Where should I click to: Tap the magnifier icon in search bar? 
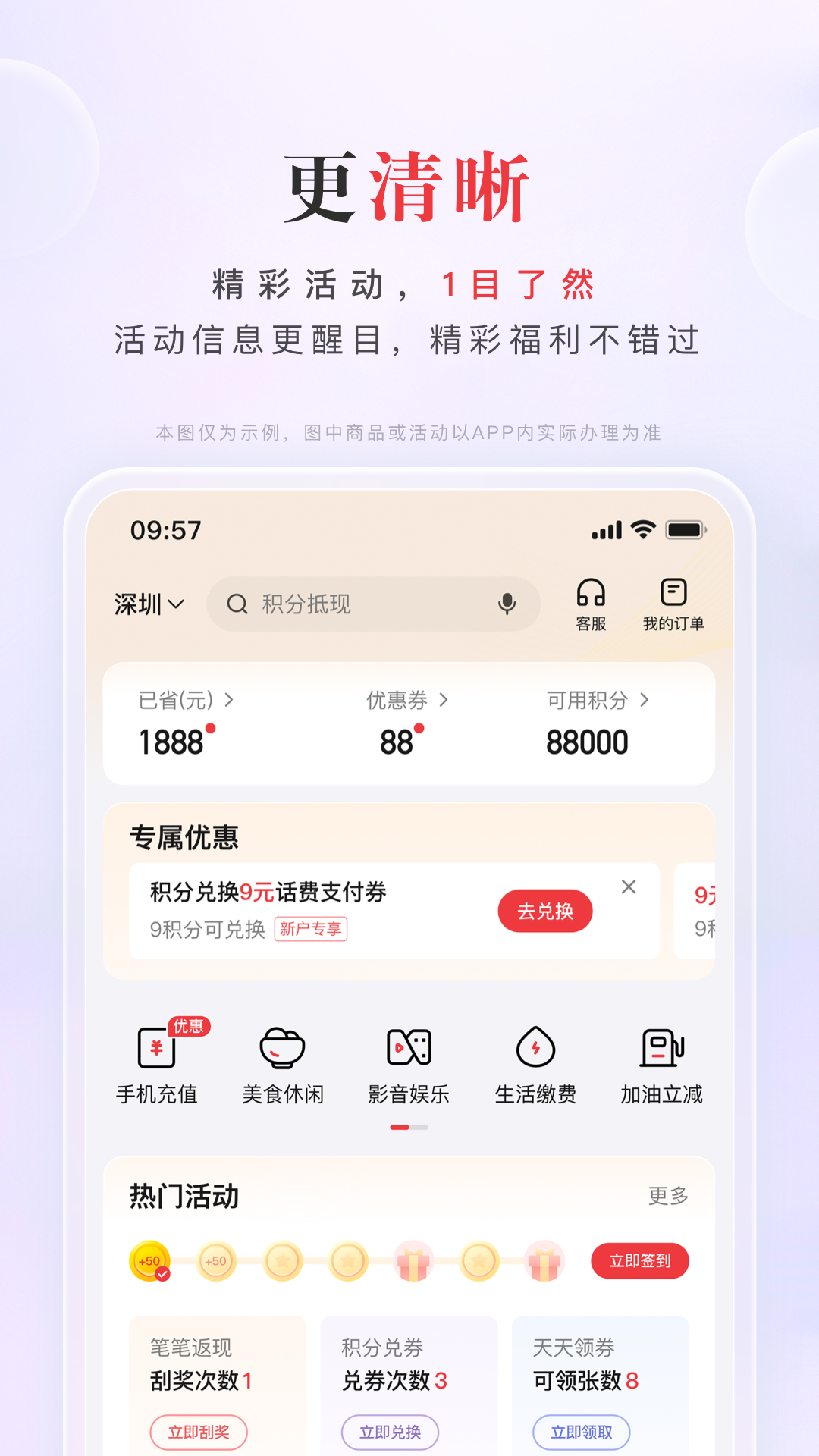(x=237, y=604)
